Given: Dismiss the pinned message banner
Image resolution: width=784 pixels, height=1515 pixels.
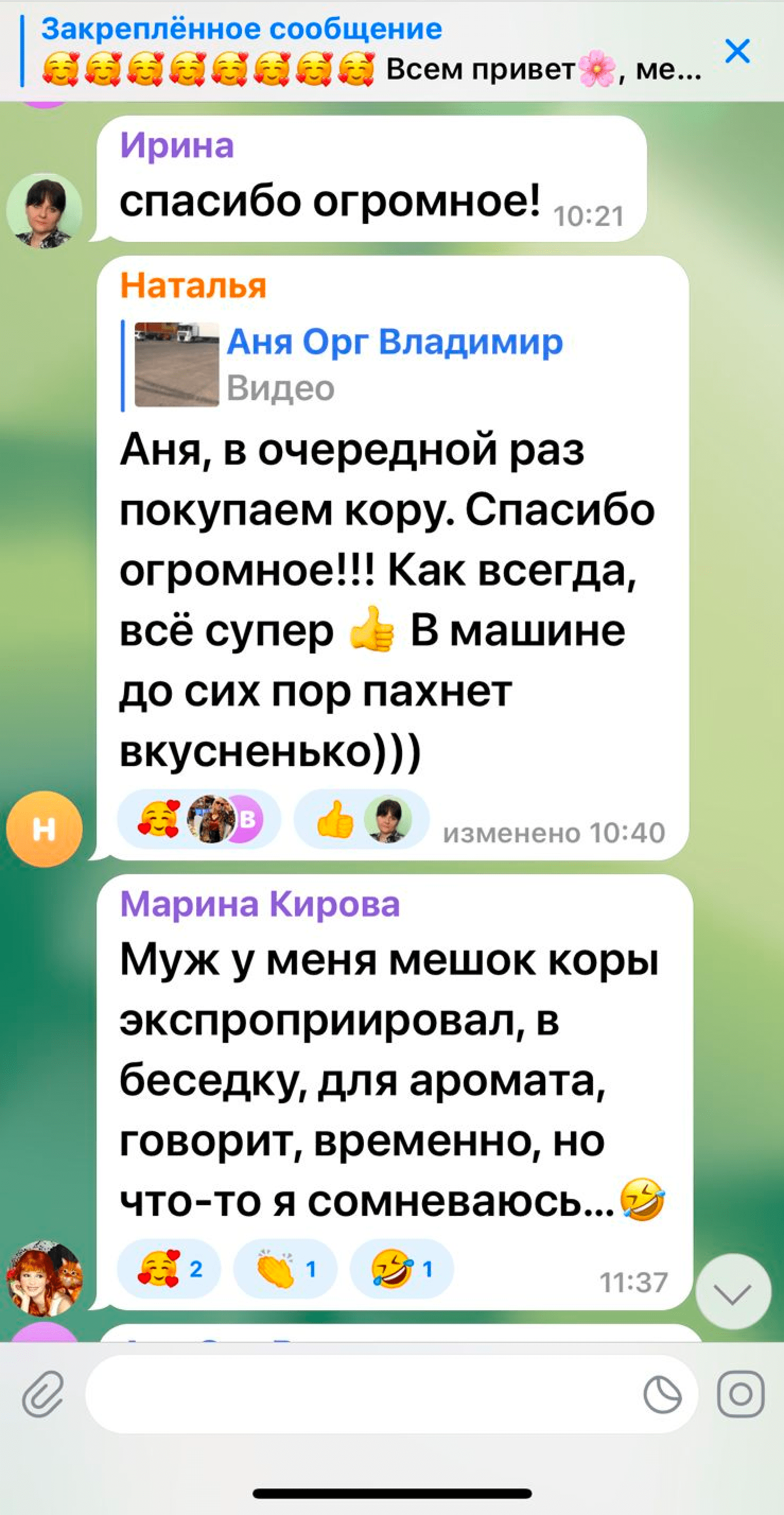Looking at the screenshot, I should (x=737, y=51).
